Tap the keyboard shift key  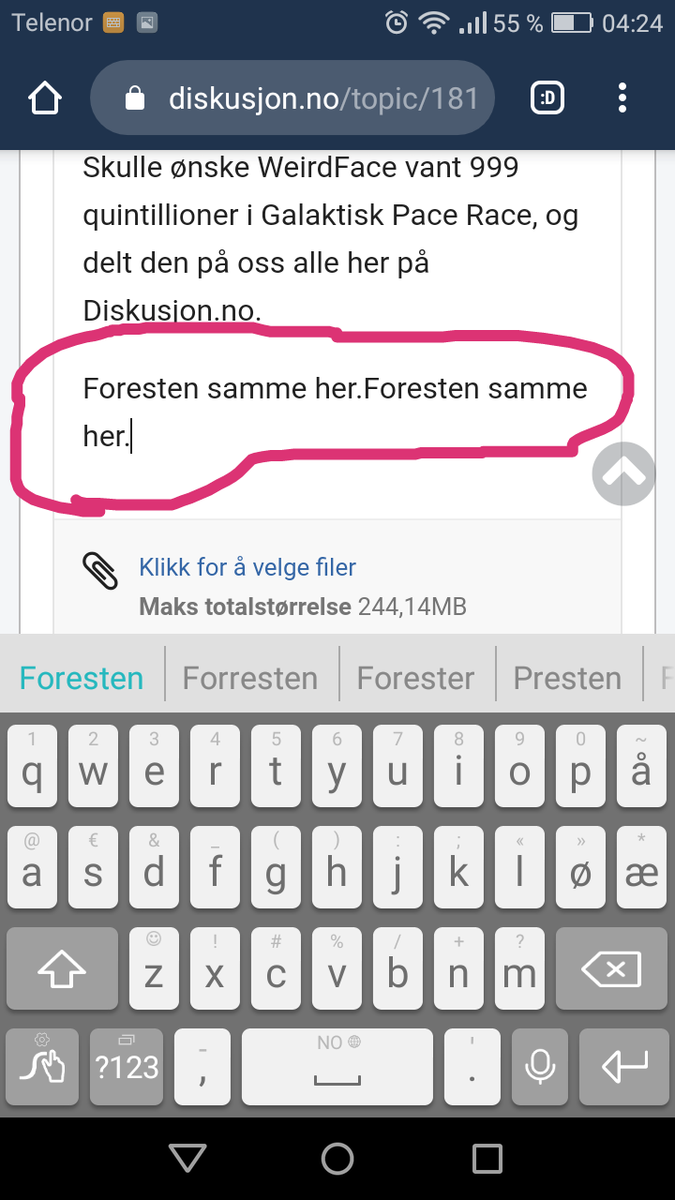(x=62, y=968)
